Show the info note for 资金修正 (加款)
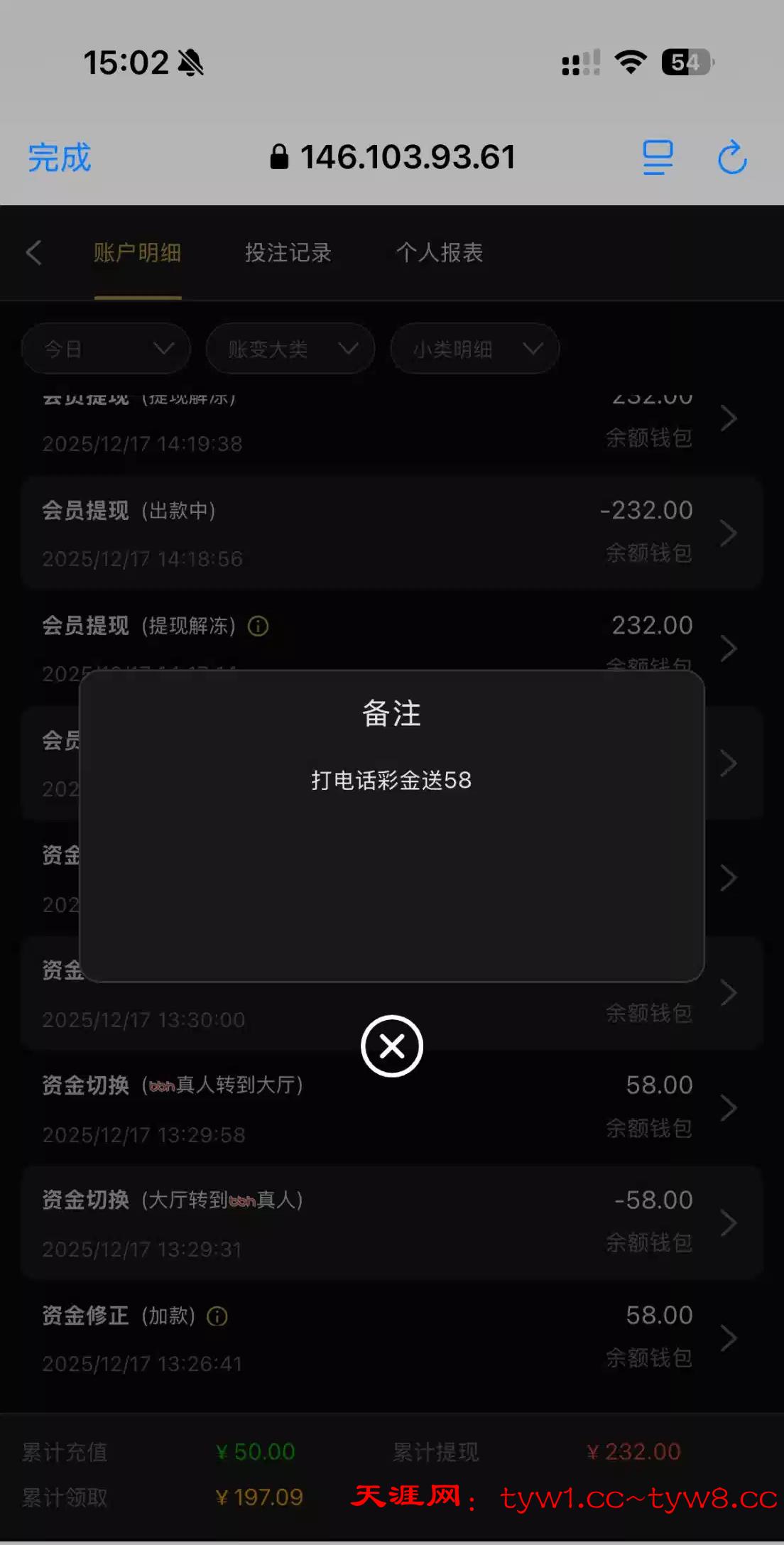Screen dimensions: 784x1545 (217, 1316)
